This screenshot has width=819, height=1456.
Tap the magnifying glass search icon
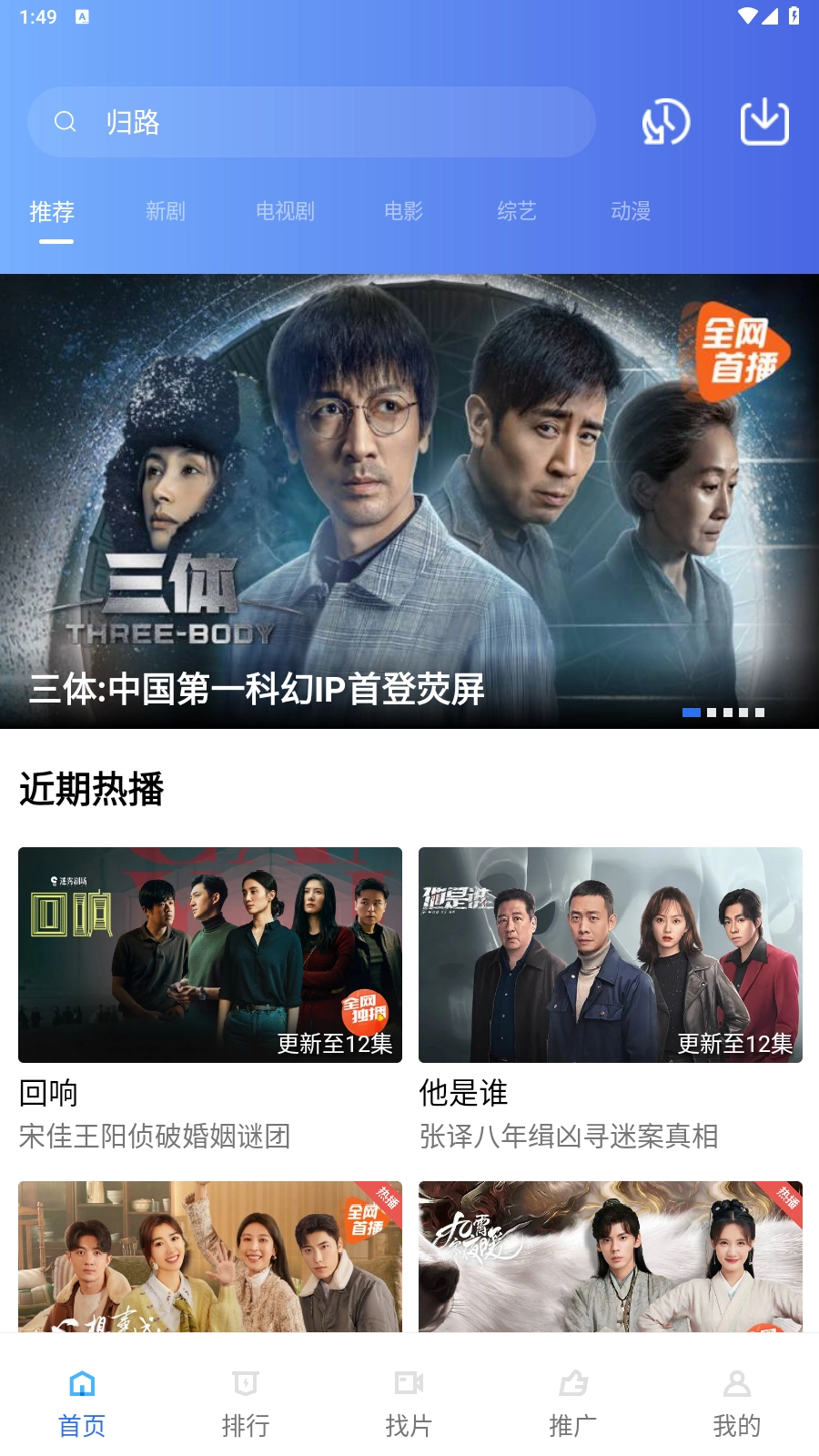65,121
